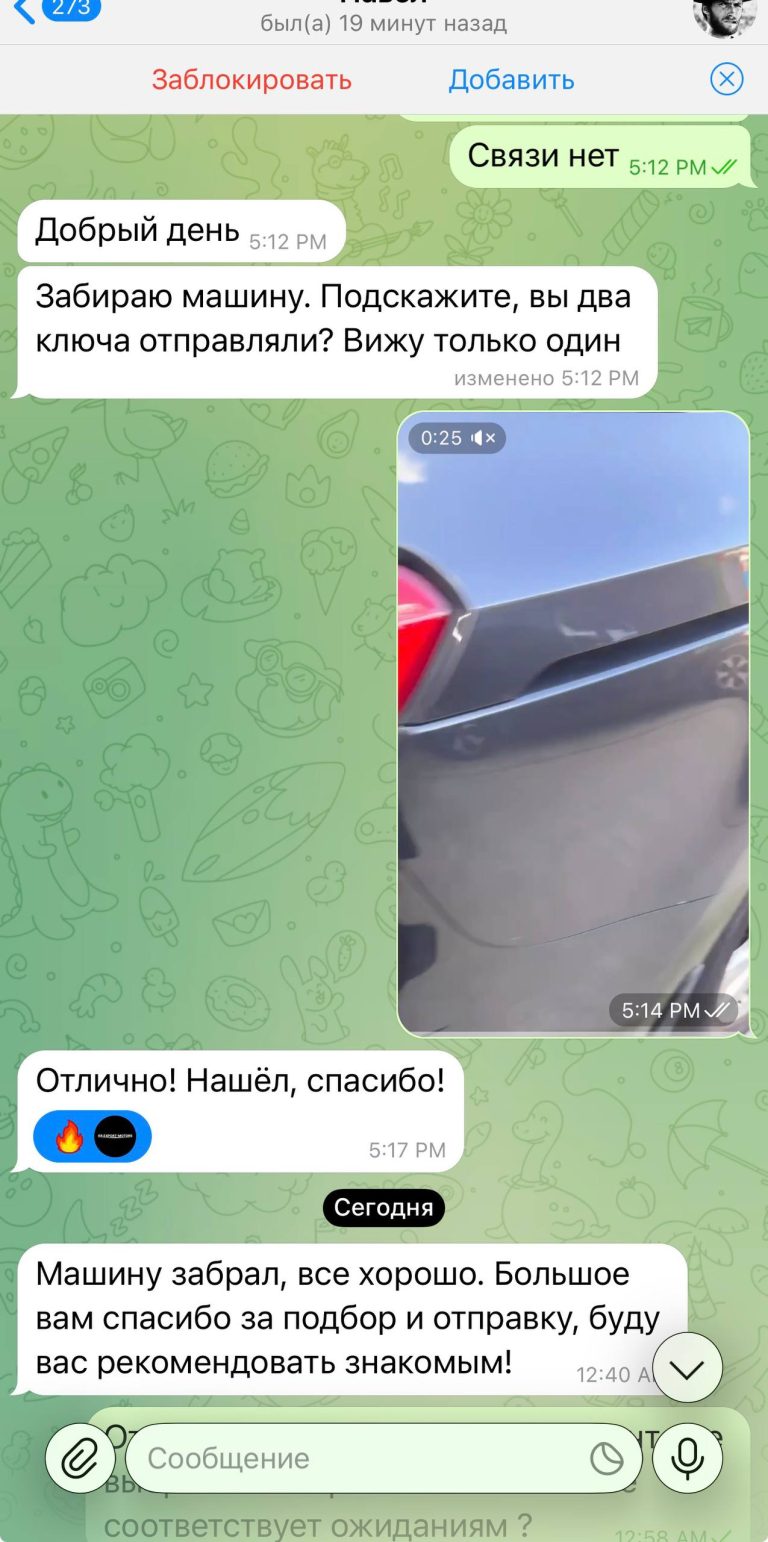
Task: Play the 0:25 video message
Action: click(x=573, y=723)
